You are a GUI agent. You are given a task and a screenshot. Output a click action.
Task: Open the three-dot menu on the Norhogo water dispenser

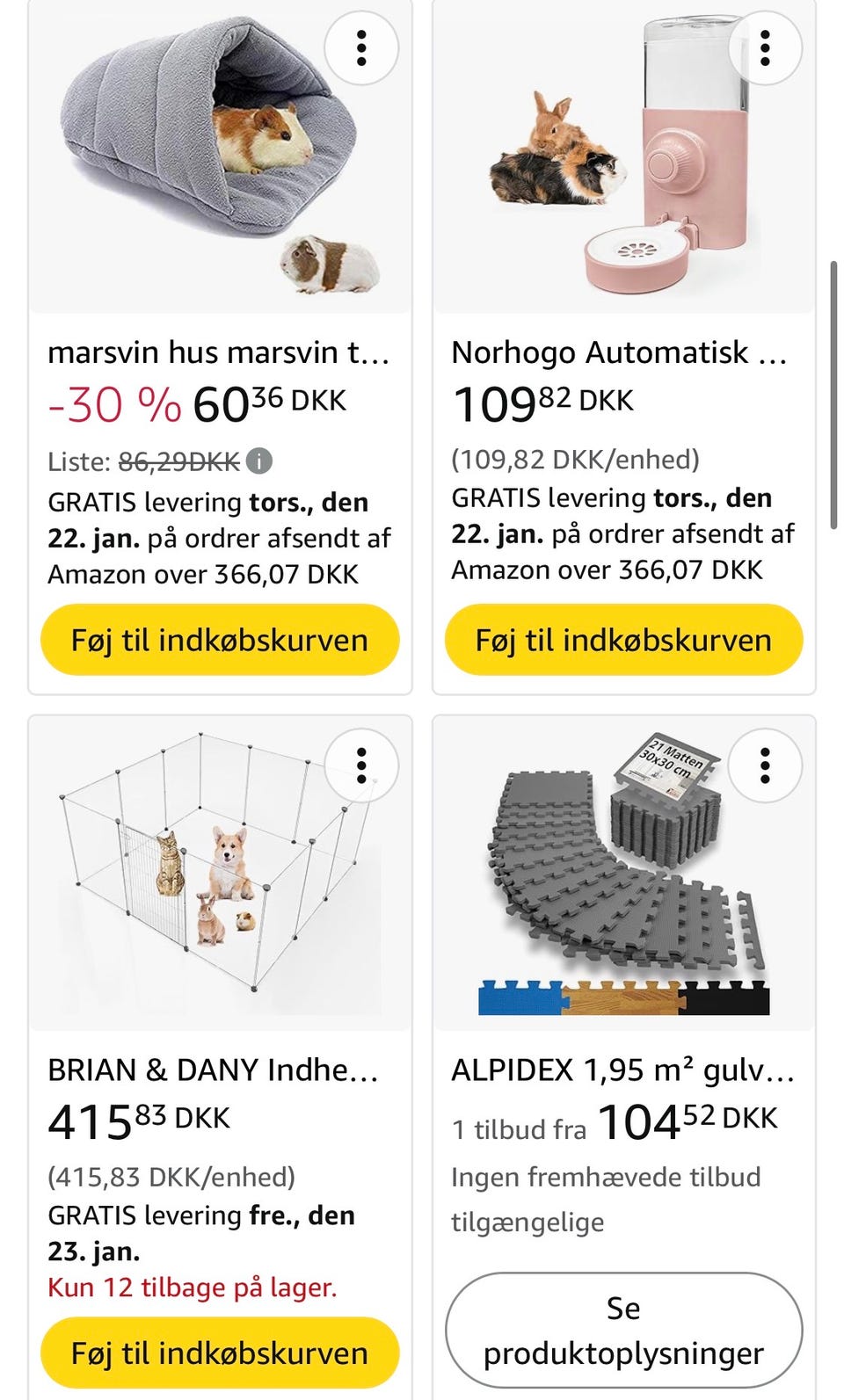coord(767,49)
